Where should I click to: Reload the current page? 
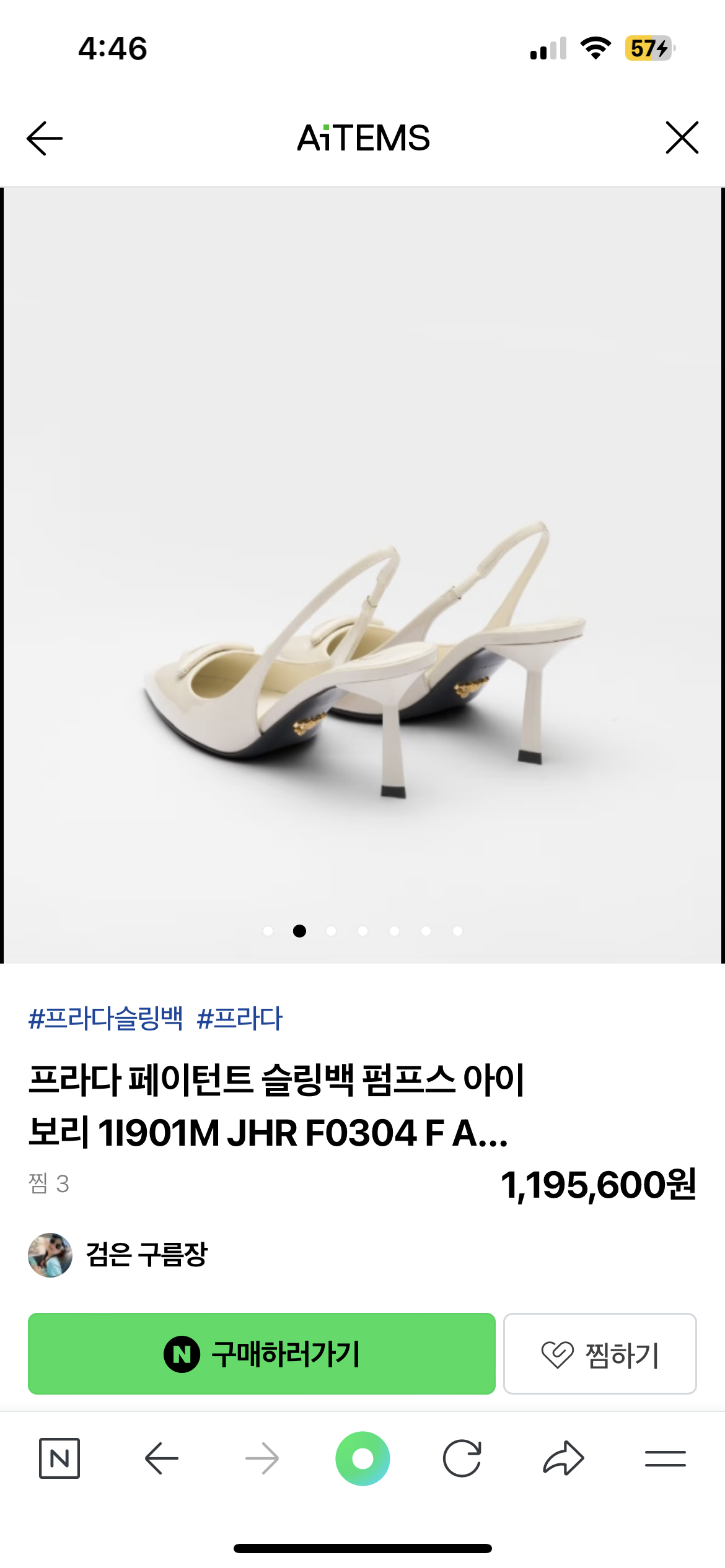pyautogui.click(x=462, y=1458)
